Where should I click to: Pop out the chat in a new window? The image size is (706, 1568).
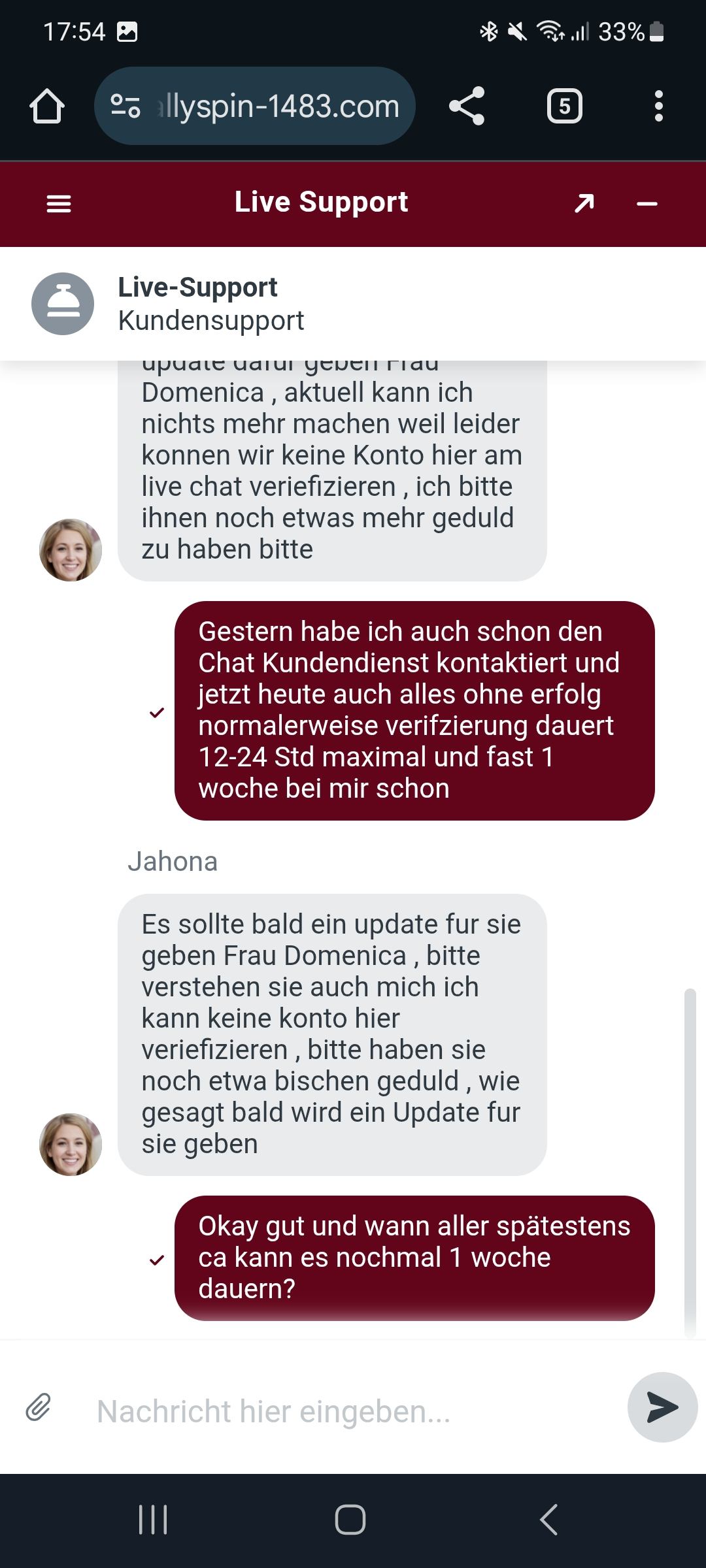click(584, 204)
